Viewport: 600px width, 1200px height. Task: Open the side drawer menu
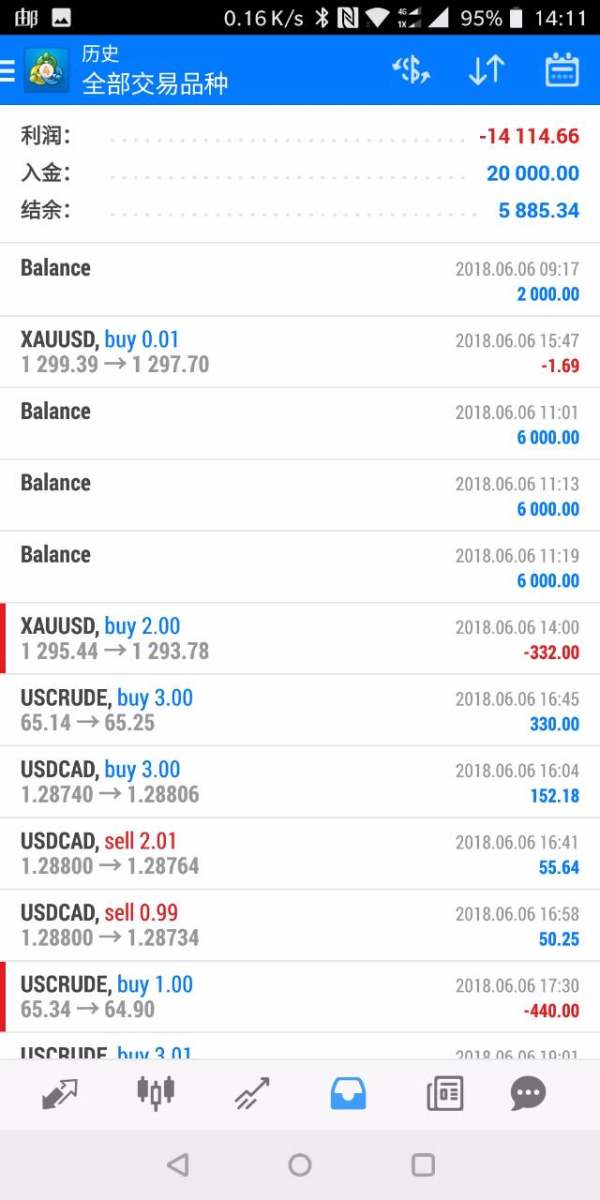[9, 70]
